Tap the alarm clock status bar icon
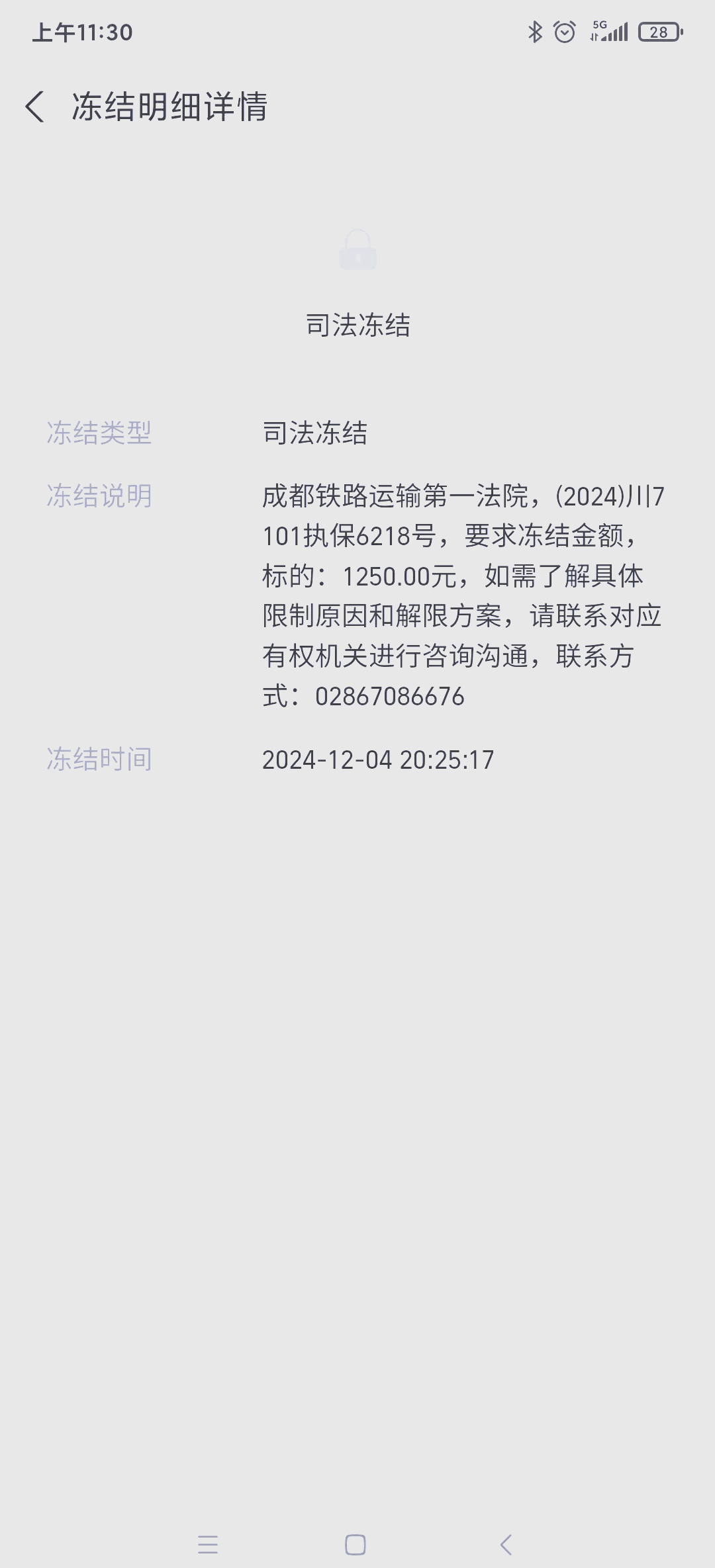715x1568 pixels. (x=564, y=32)
